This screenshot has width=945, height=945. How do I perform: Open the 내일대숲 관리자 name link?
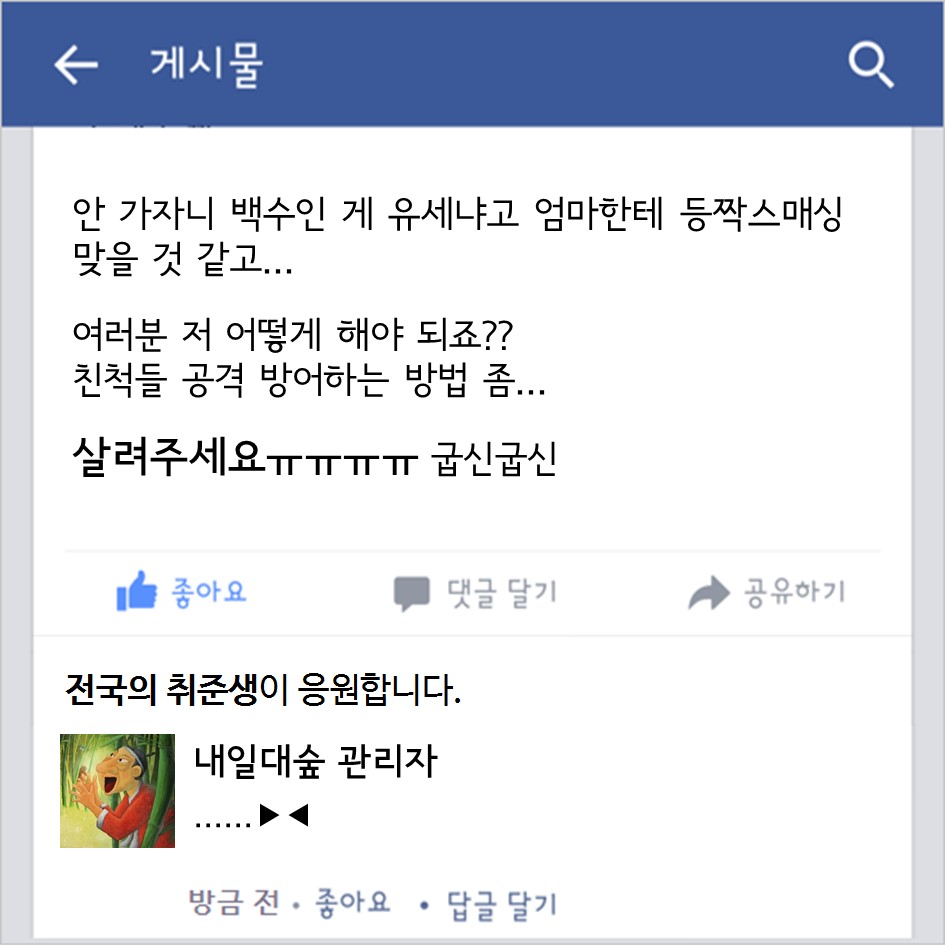click(x=315, y=763)
